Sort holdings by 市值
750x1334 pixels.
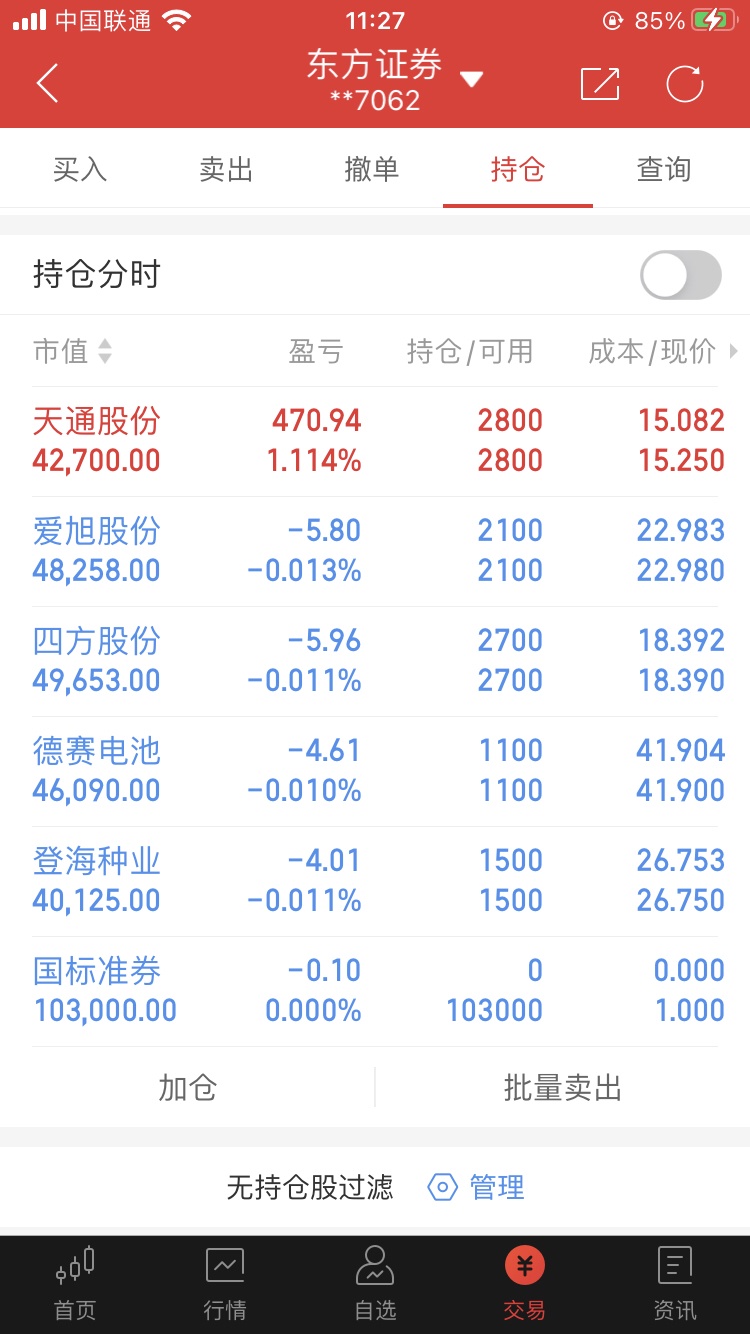tap(72, 351)
